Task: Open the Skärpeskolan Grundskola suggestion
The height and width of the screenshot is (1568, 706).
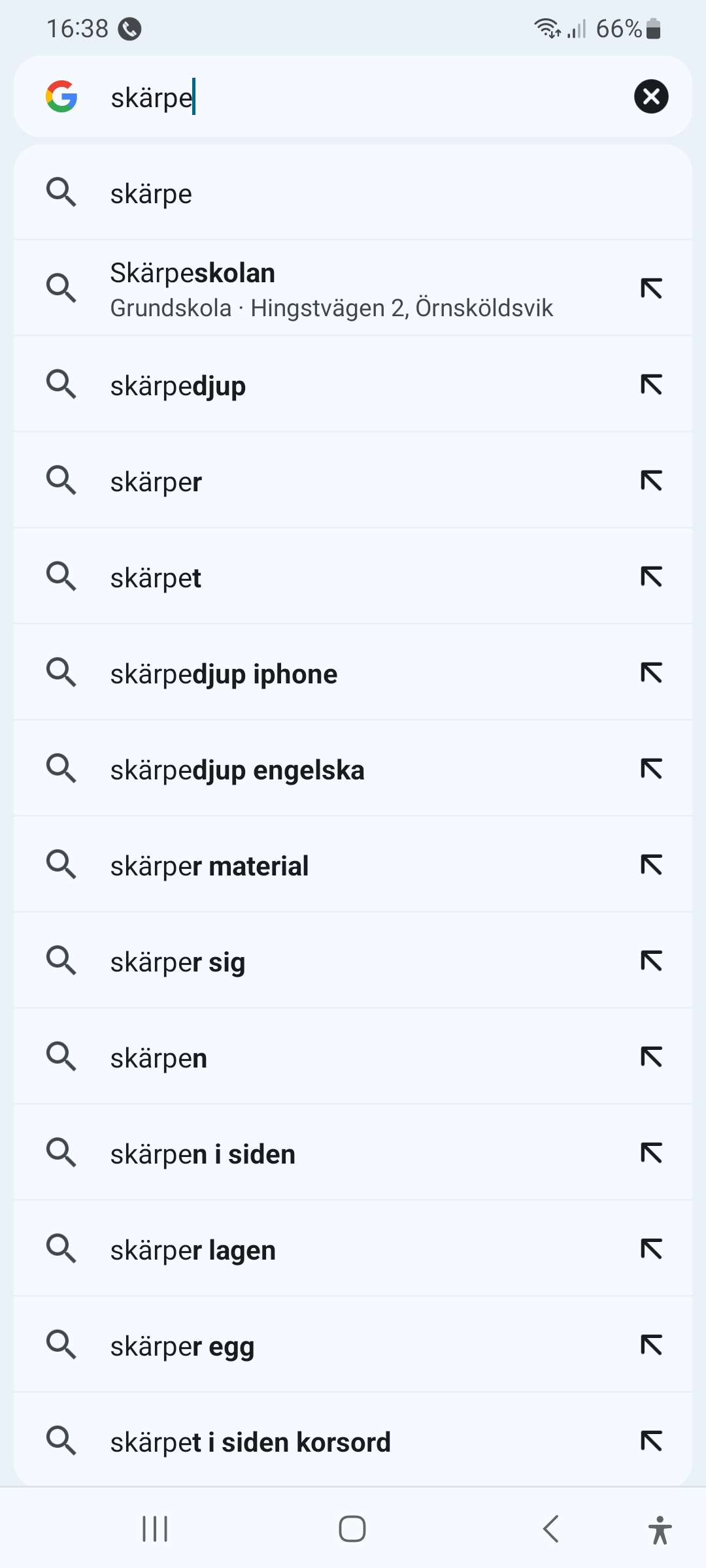Action: pyautogui.click(x=327, y=289)
